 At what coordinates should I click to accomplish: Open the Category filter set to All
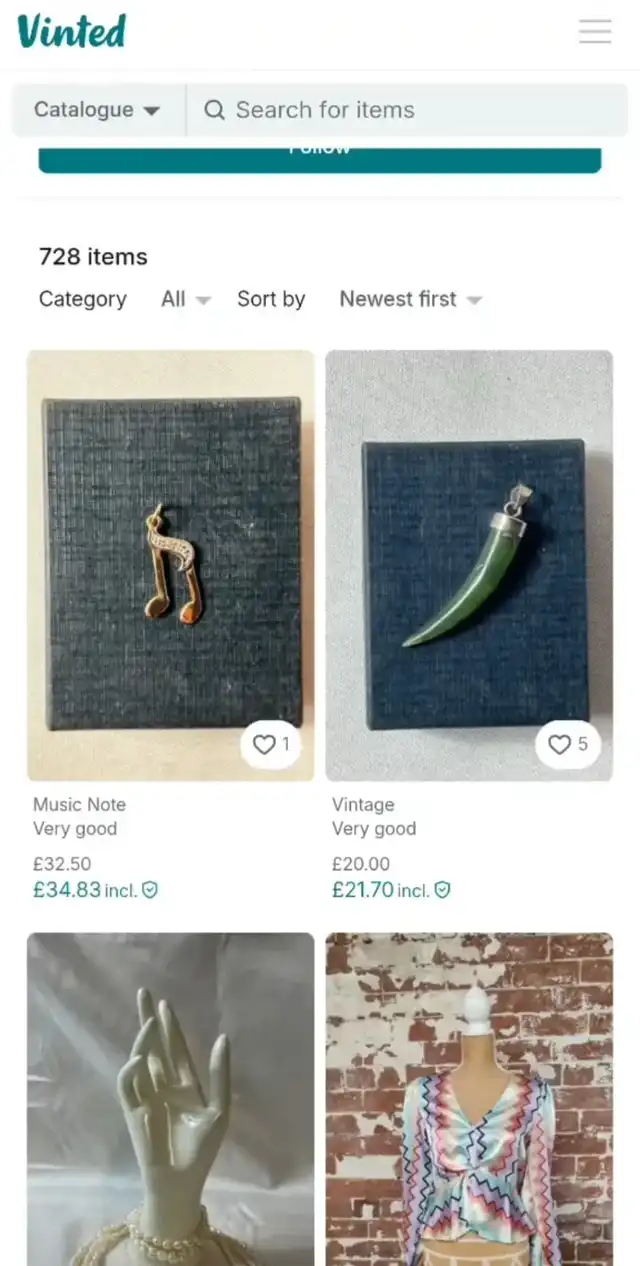[186, 299]
